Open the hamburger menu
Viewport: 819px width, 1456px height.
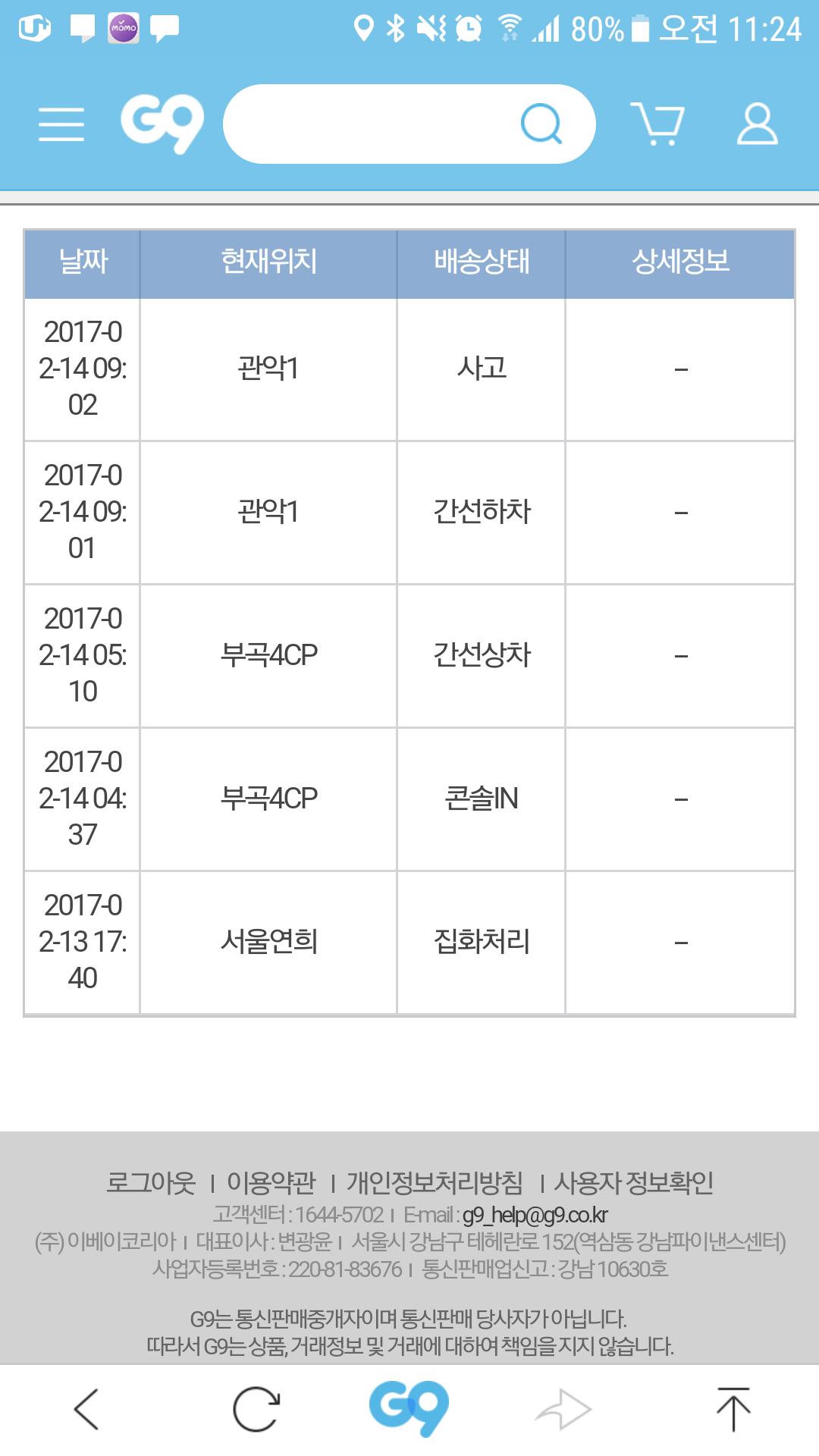(61, 124)
